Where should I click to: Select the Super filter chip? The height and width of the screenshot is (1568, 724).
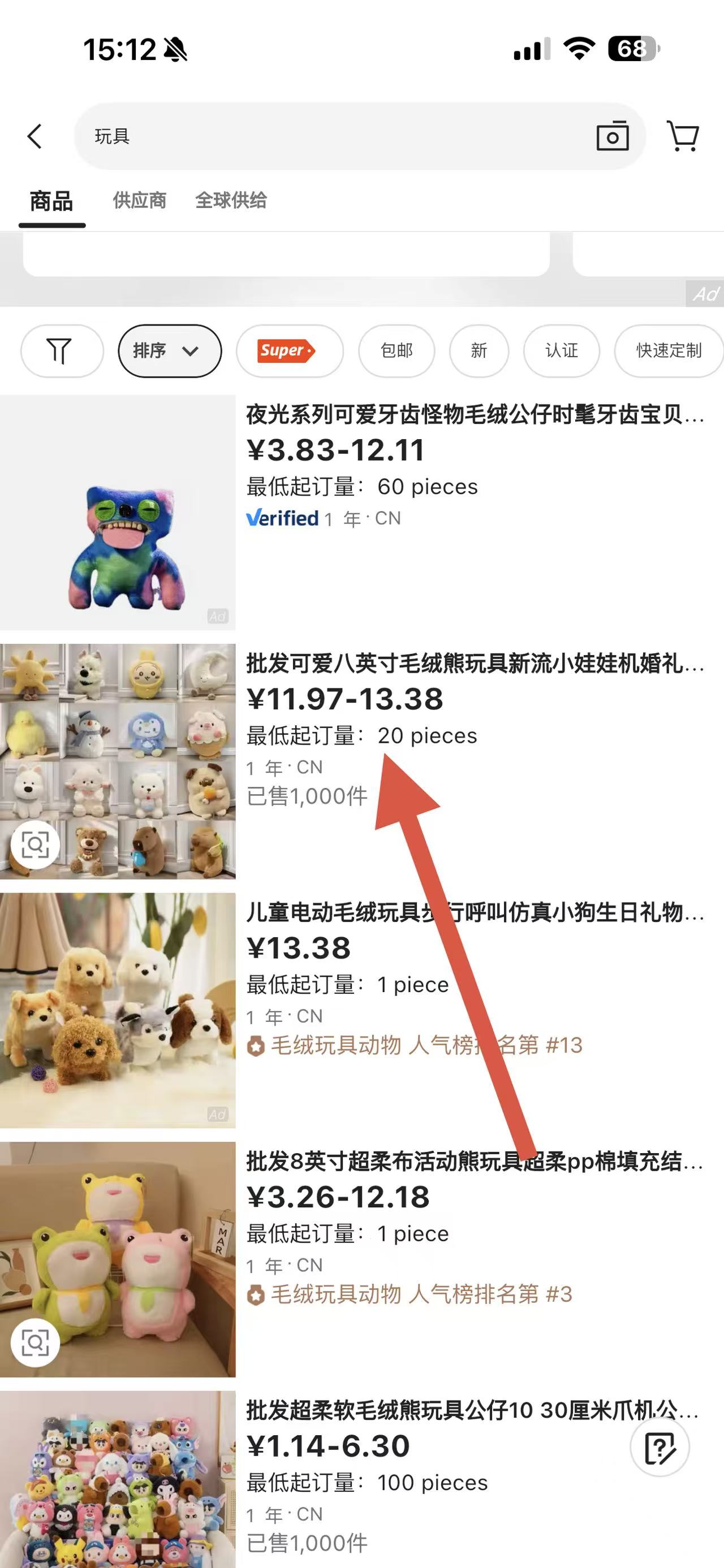coord(289,351)
